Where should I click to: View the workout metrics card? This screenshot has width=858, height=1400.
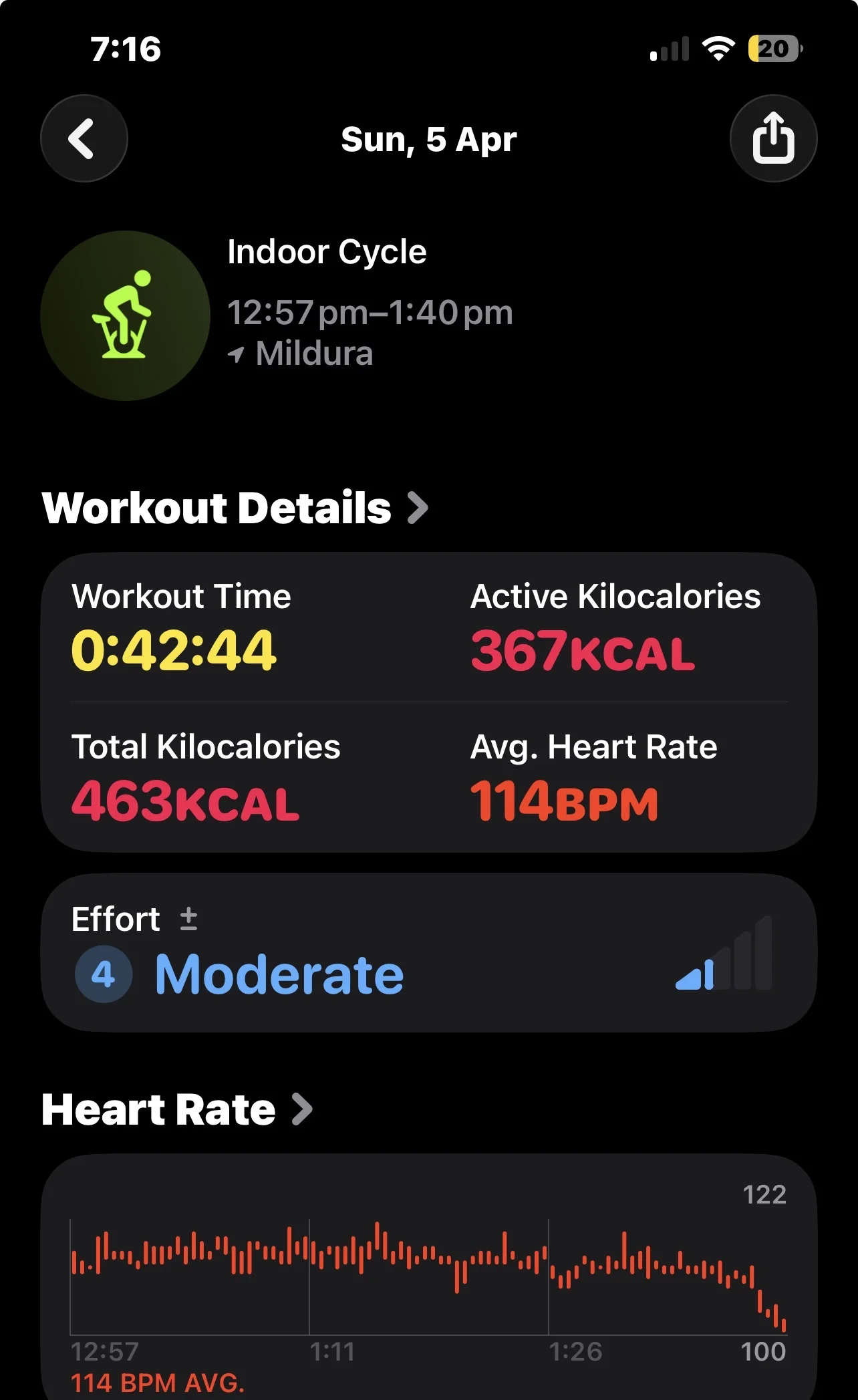(x=428, y=702)
